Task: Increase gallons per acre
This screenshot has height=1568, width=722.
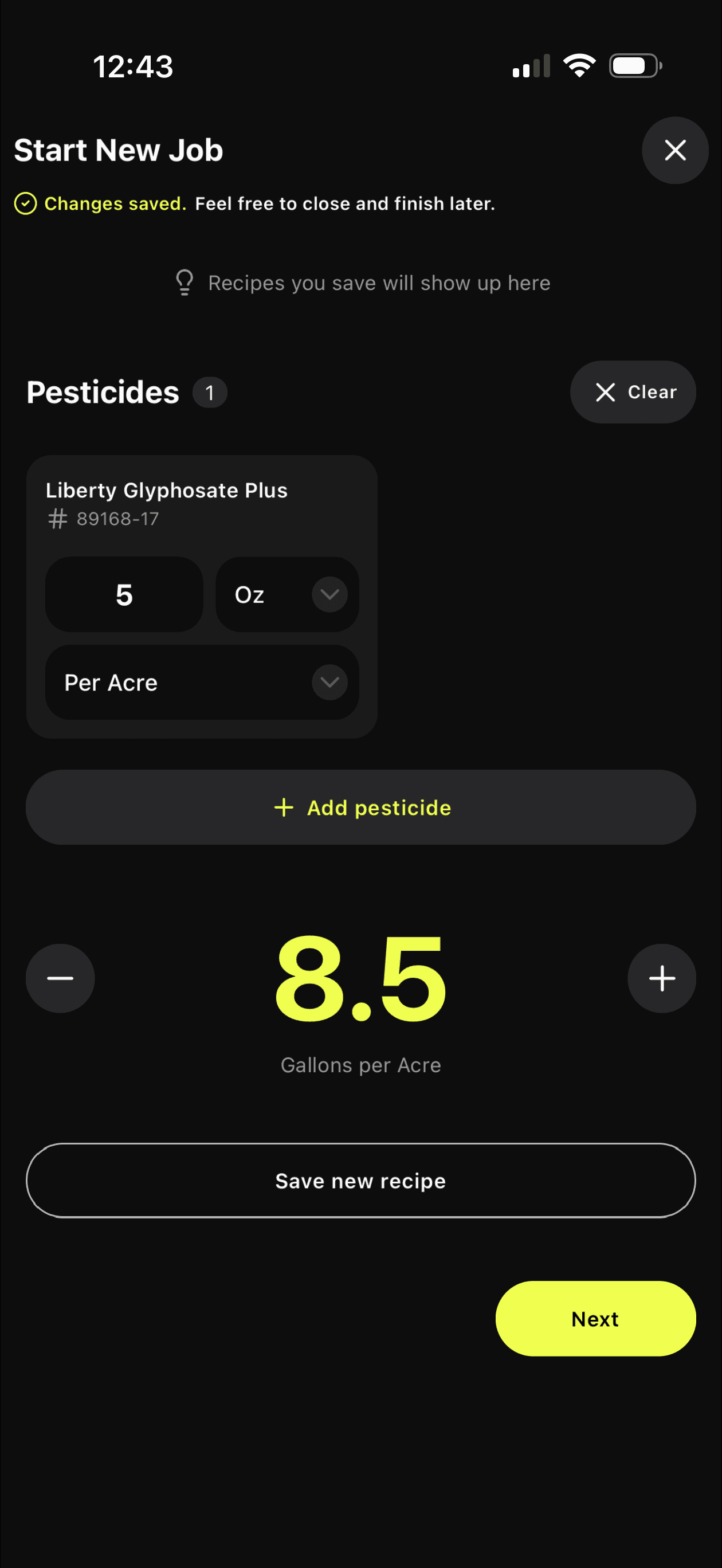Action: [x=661, y=978]
